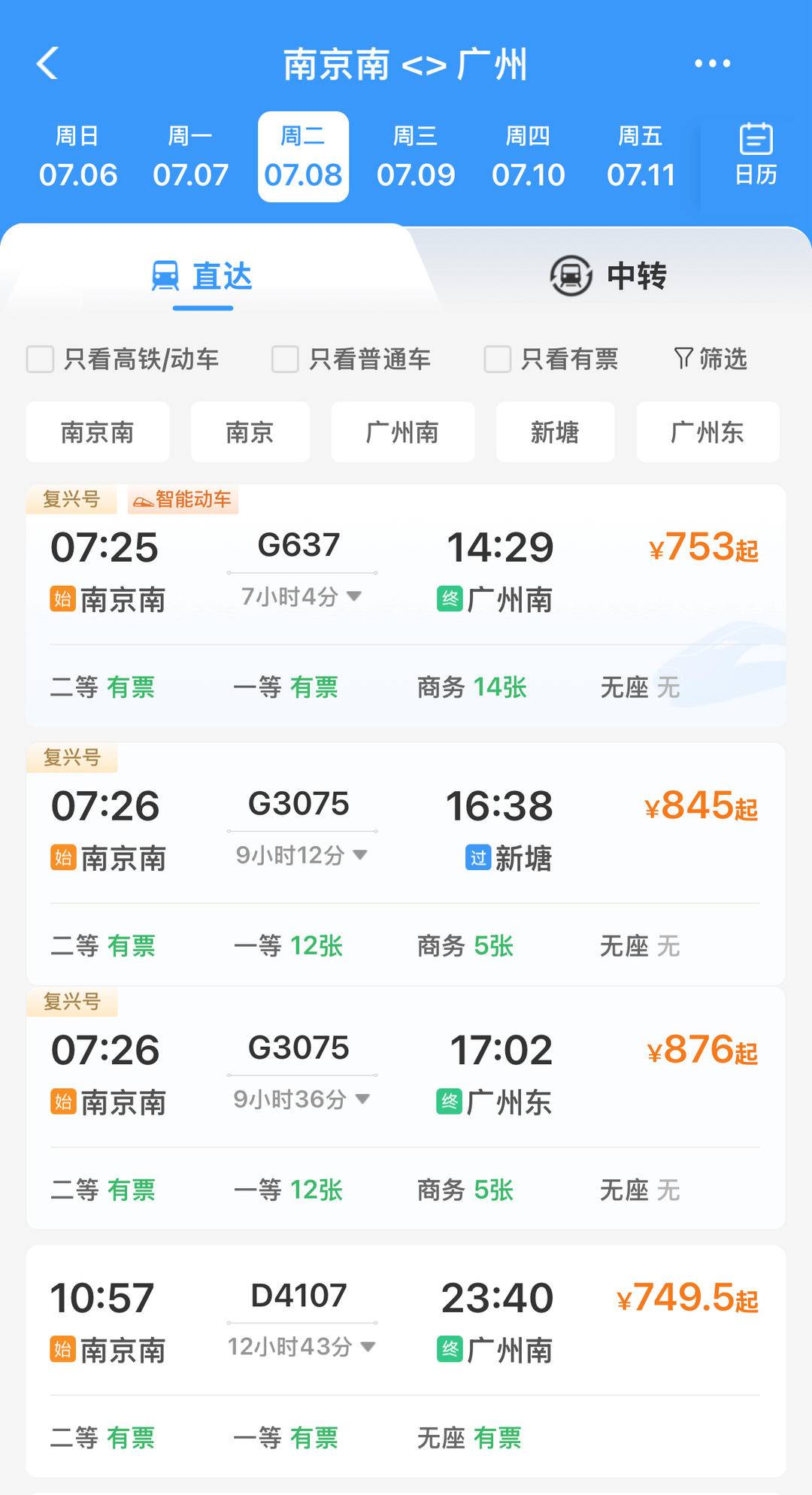812x1495 pixels.
Task: Tap the 新塘 station chip
Action: (556, 432)
